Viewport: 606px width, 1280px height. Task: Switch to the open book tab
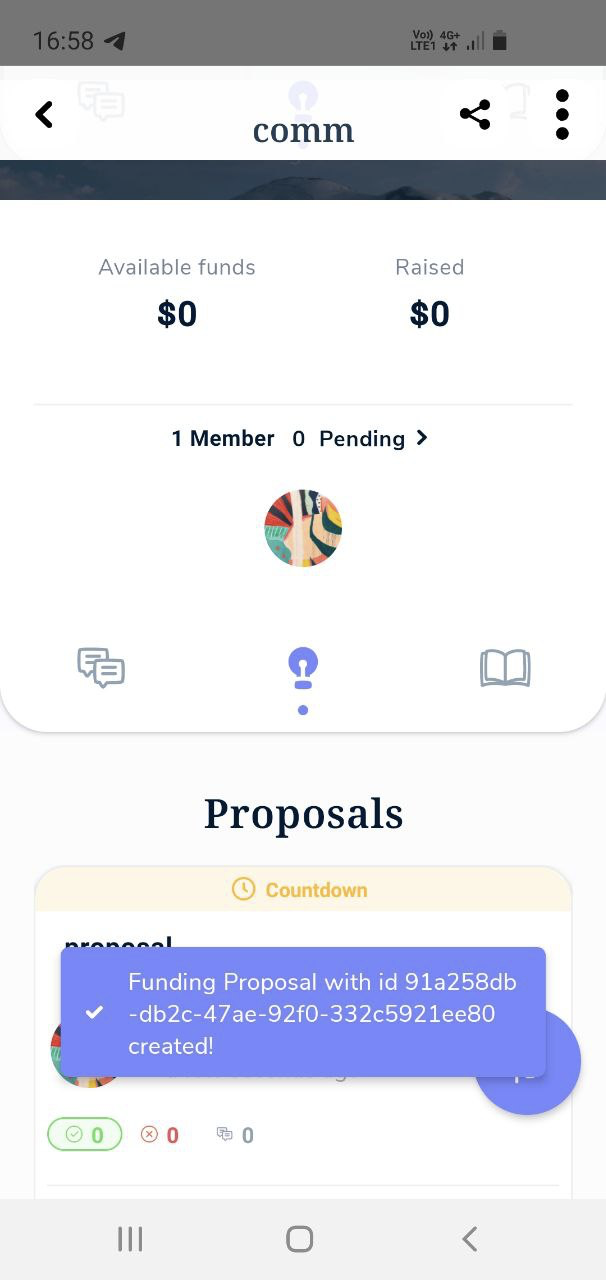(x=505, y=668)
